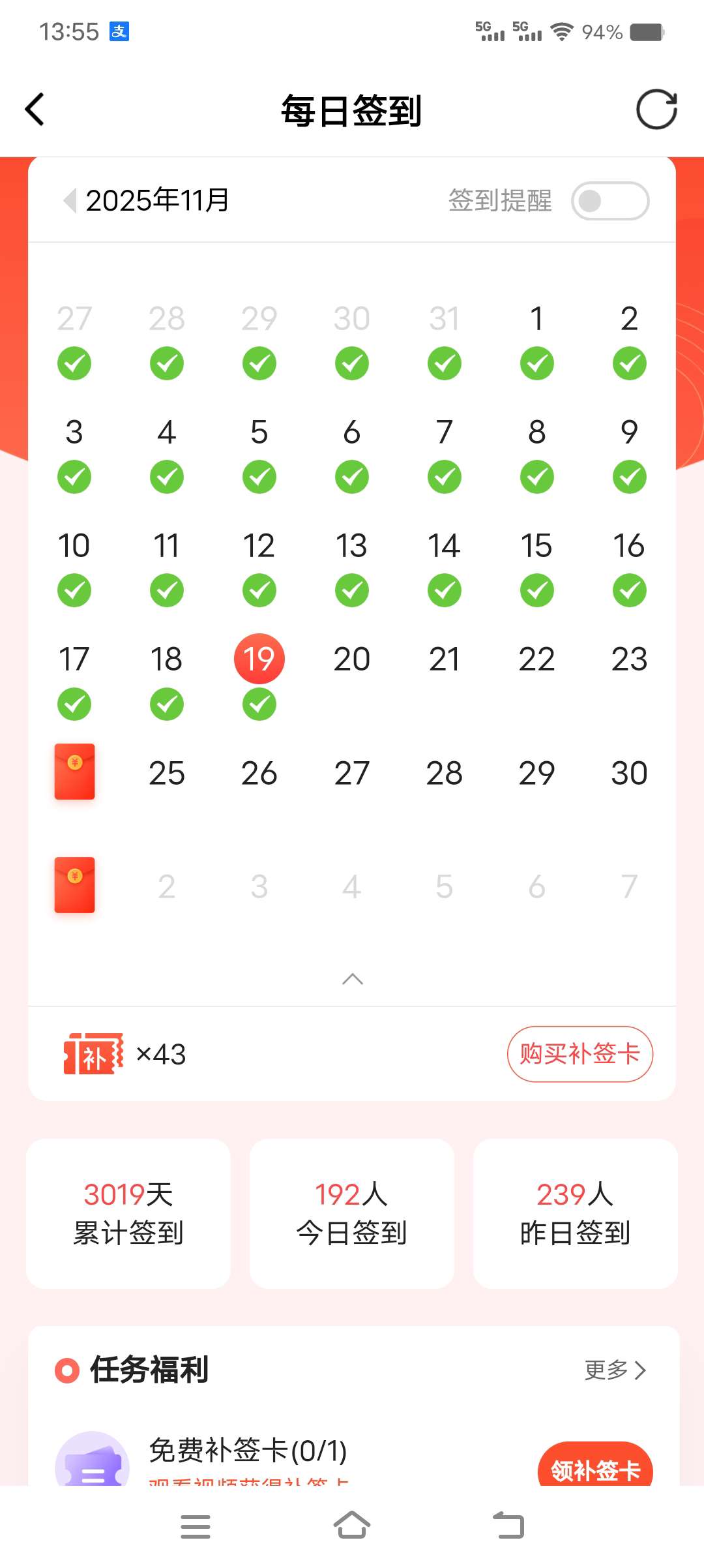704x1568 pixels.
Task: Open the red envelope in the last calendar row
Action: [74, 885]
